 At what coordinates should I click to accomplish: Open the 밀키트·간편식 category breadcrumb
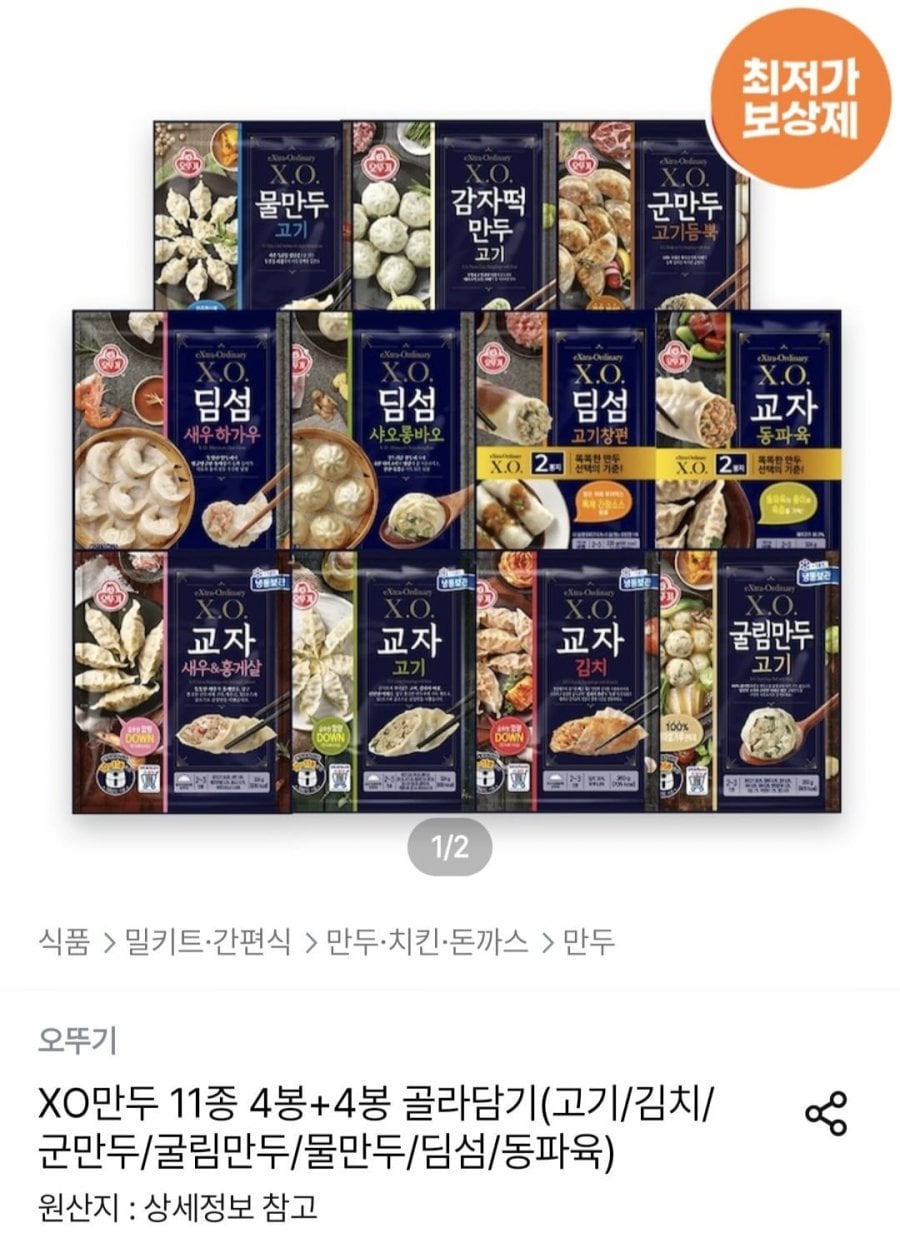click(208, 941)
